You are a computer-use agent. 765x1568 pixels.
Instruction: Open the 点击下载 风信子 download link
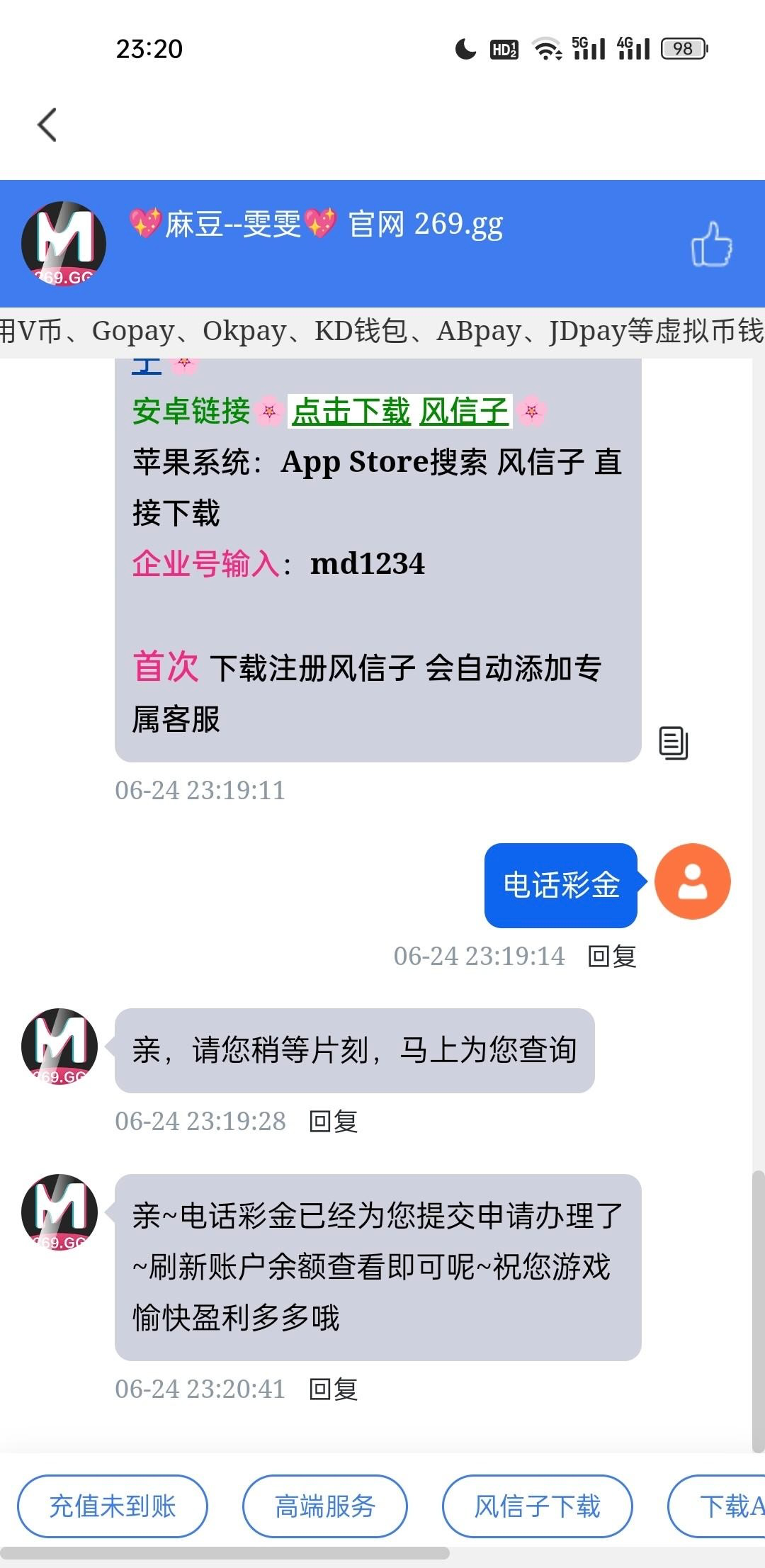400,412
